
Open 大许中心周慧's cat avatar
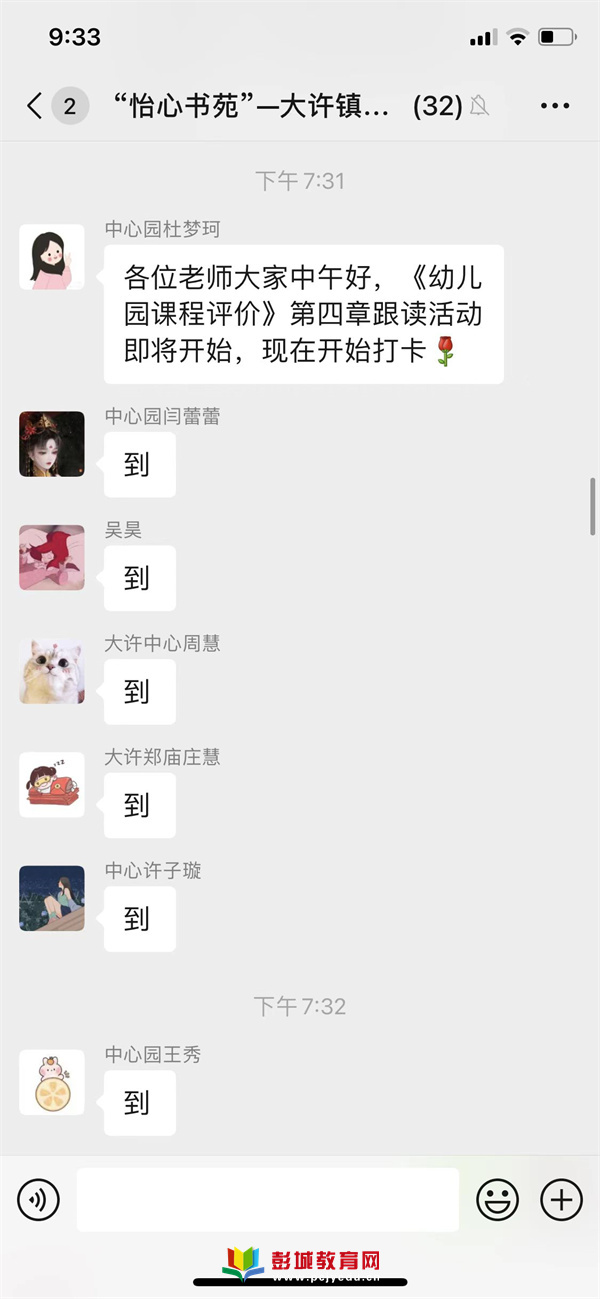52,671
